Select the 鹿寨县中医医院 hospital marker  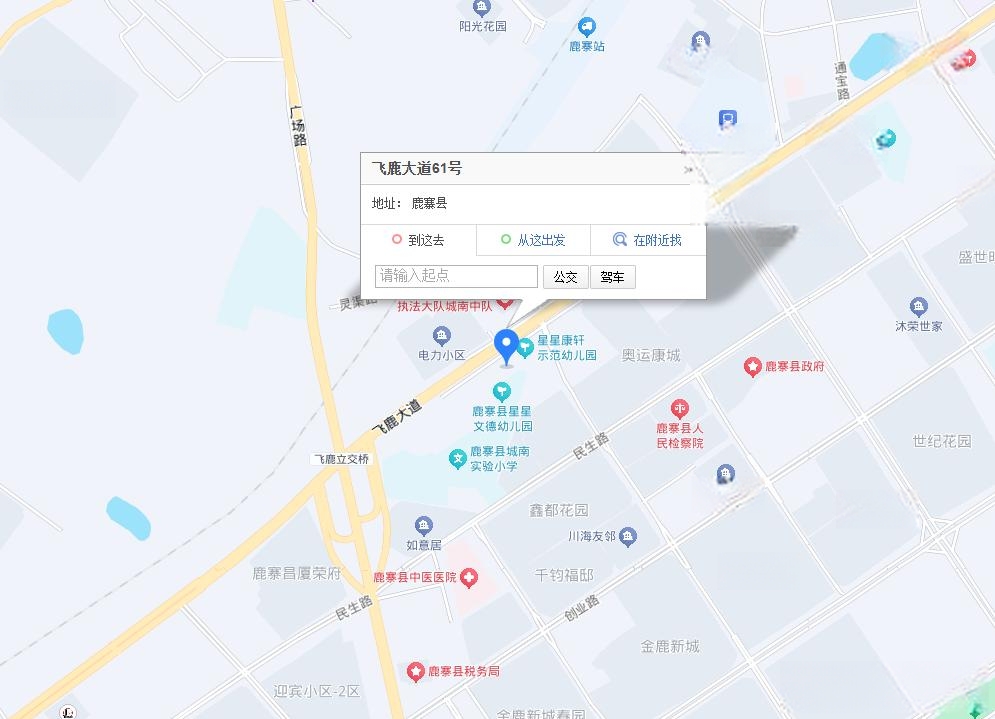(468, 577)
